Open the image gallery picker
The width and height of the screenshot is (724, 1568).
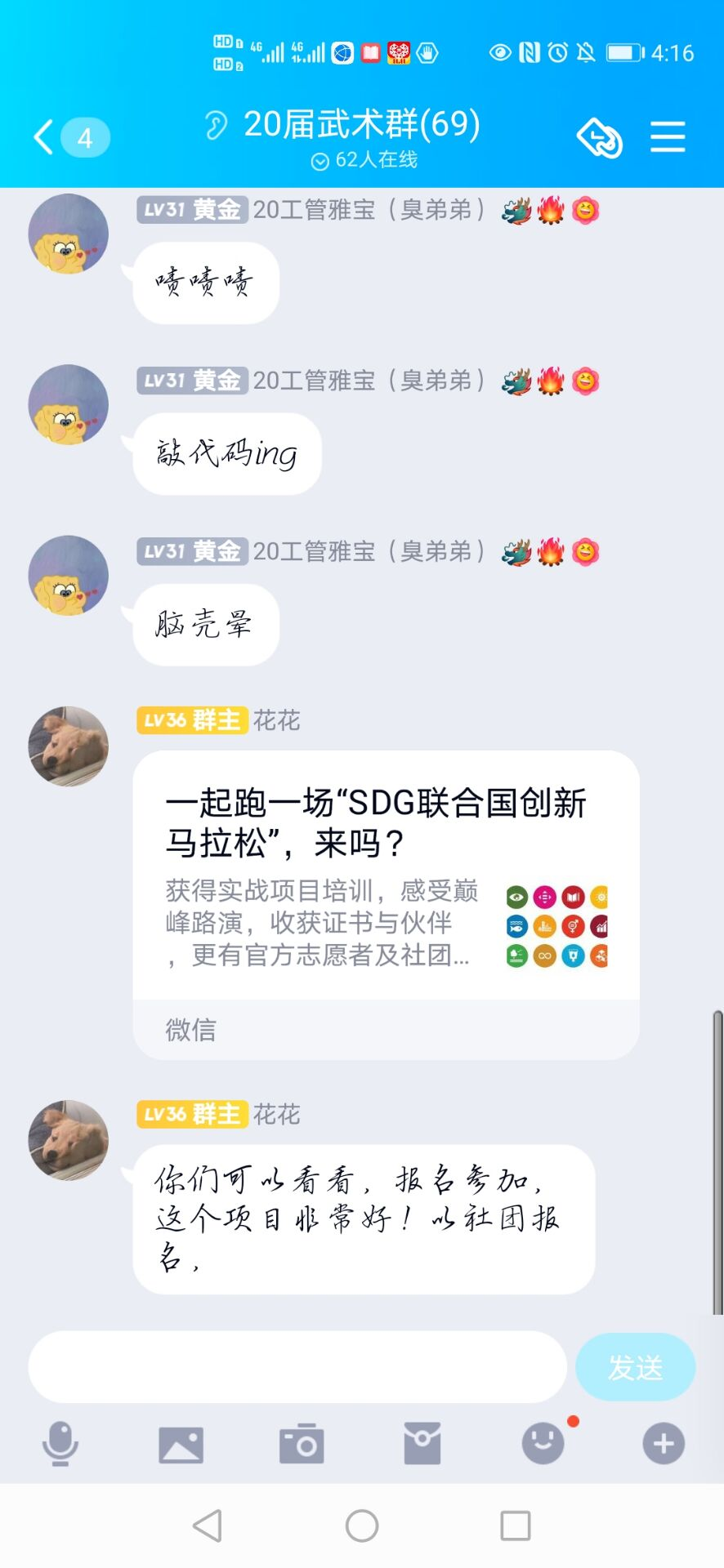click(x=181, y=1444)
